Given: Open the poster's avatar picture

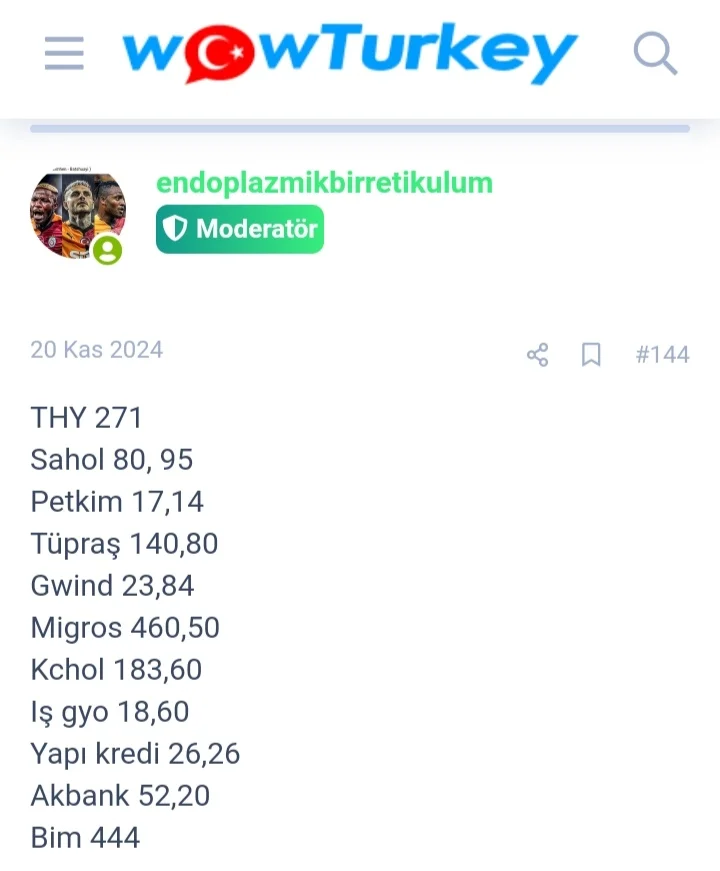Looking at the screenshot, I should click(77, 214).
